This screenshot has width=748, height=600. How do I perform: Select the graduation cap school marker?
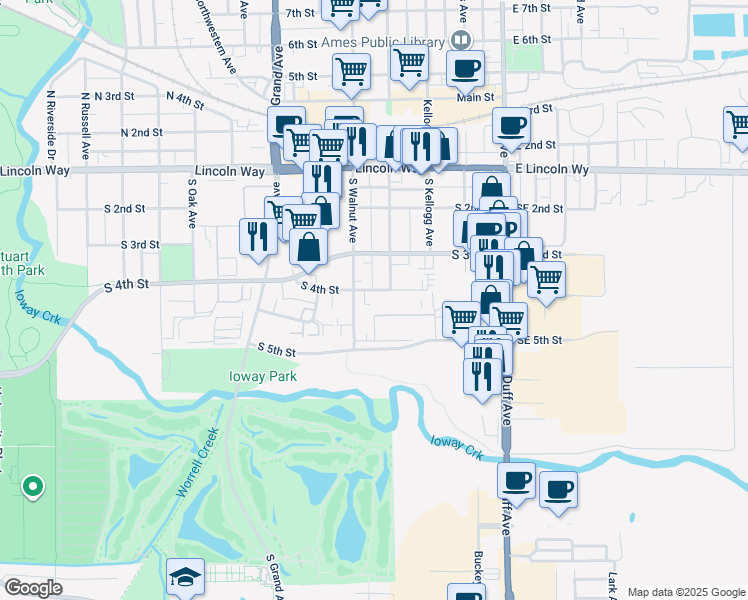pos(185,576)
